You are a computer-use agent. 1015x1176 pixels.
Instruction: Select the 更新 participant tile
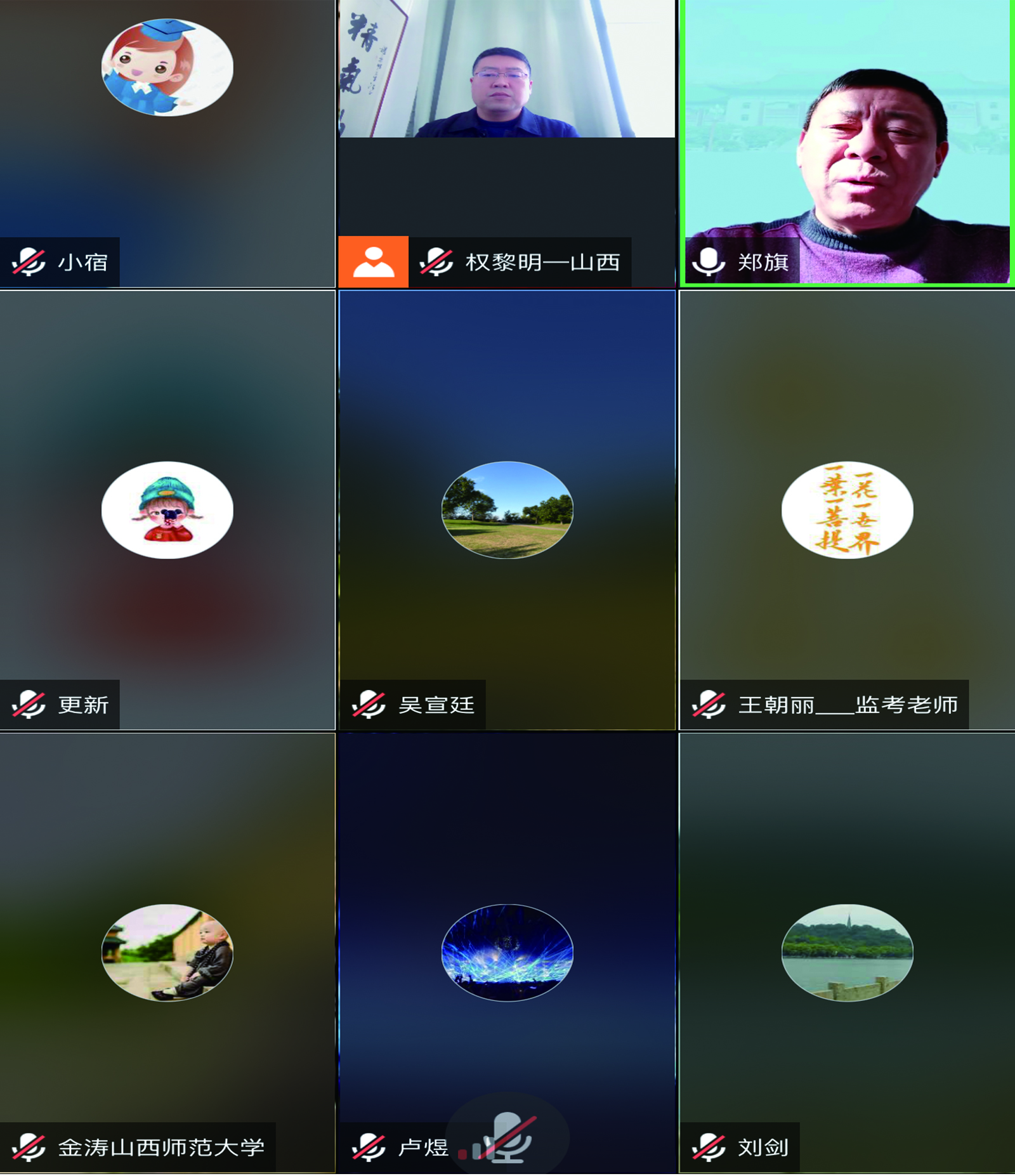pyautogui.click(x=167, y=510)
